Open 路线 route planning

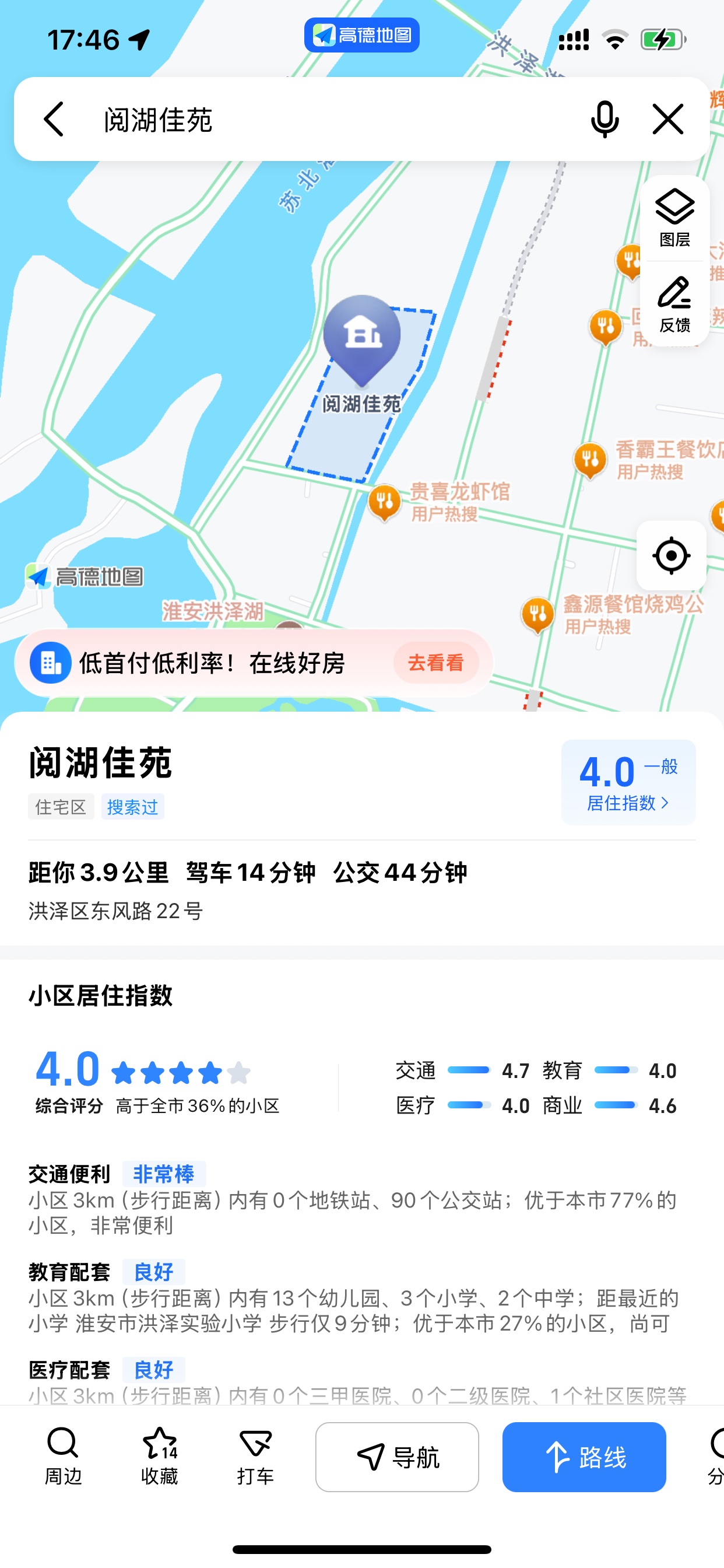tap(584, 1457)
